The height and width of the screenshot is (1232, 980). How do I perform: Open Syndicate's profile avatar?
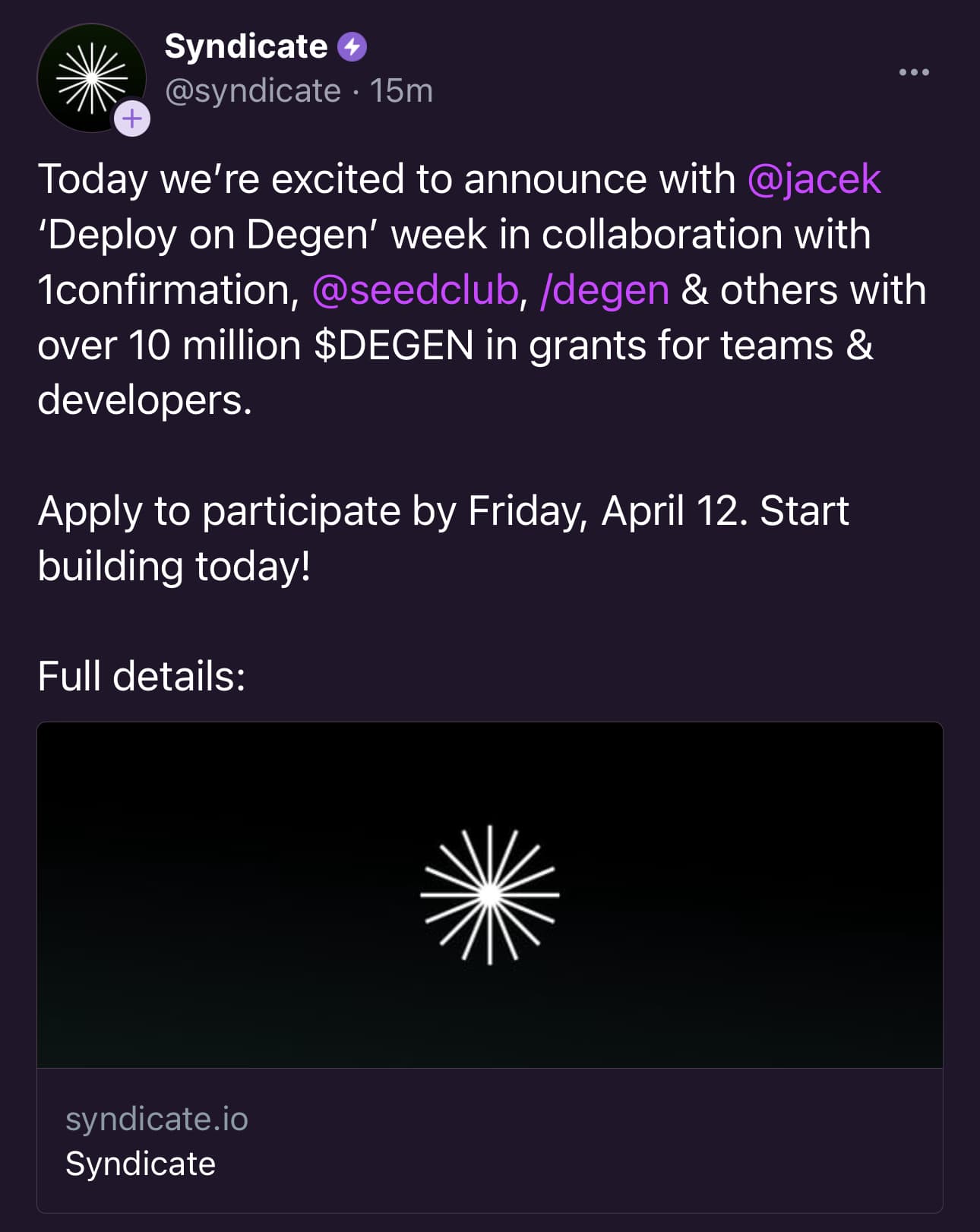coord(87,74)
